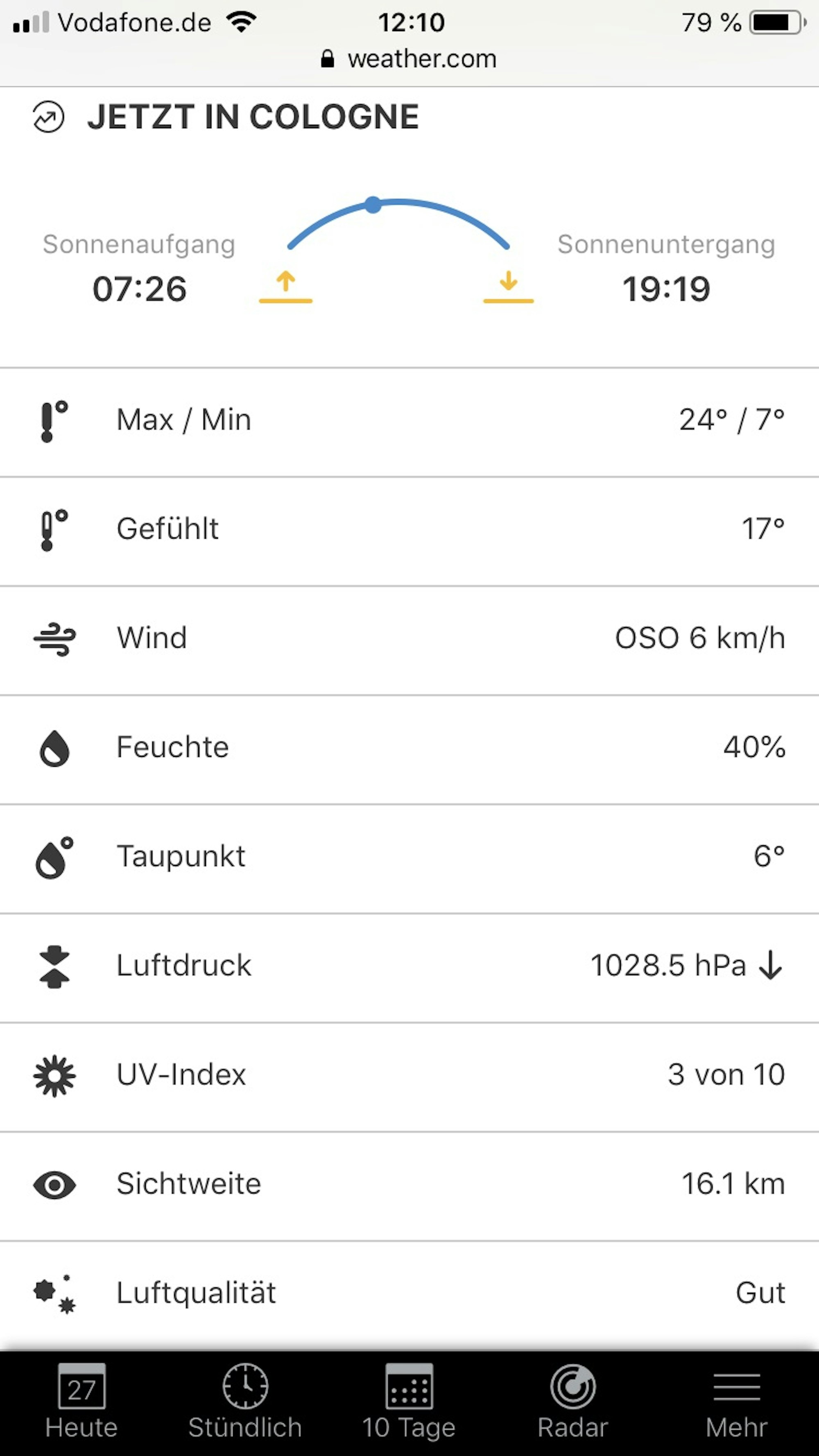
Task: Open the Radar tab
Action: tap(572, 1401)
